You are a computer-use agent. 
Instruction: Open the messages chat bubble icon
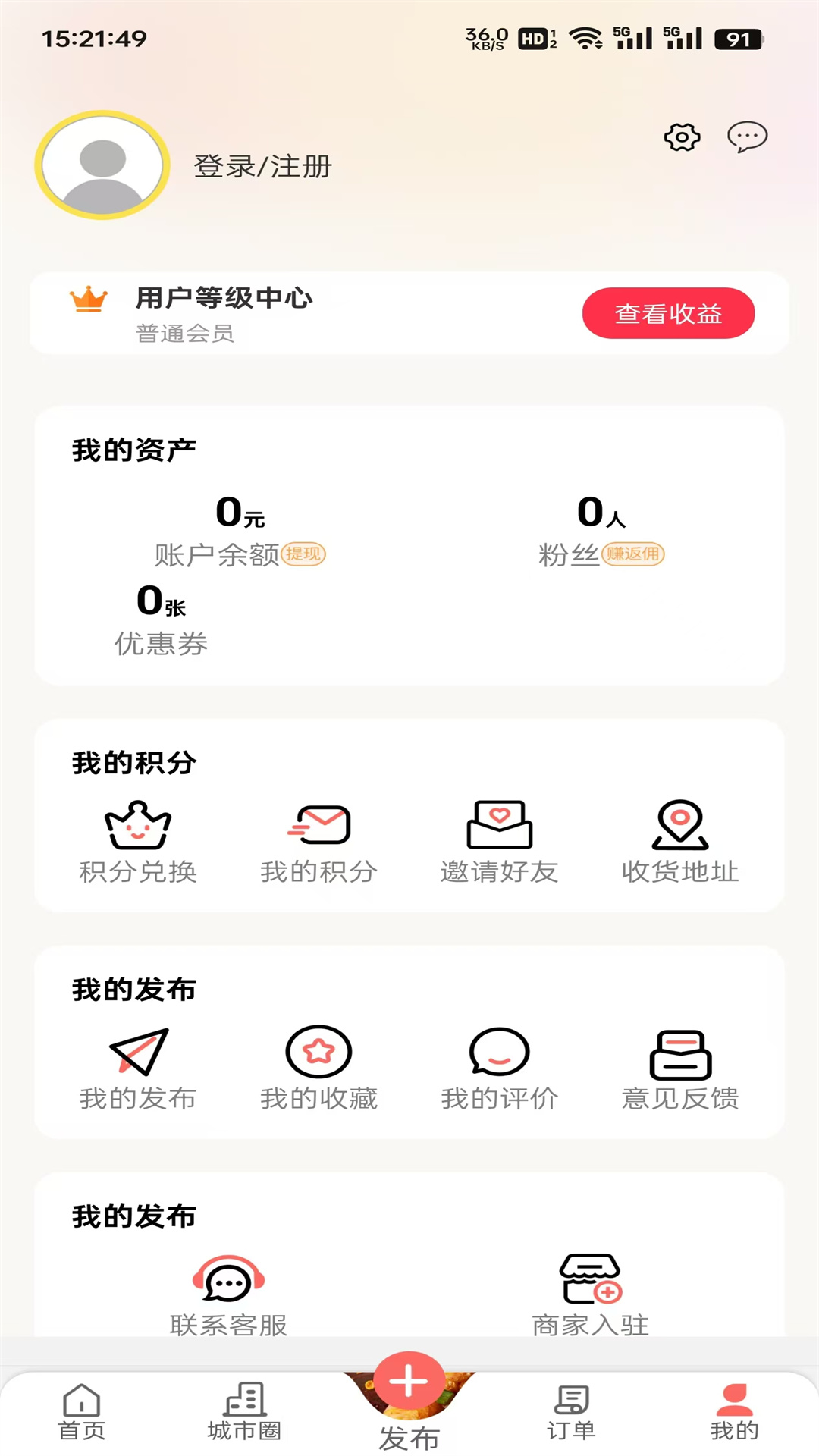click(747, 137)
